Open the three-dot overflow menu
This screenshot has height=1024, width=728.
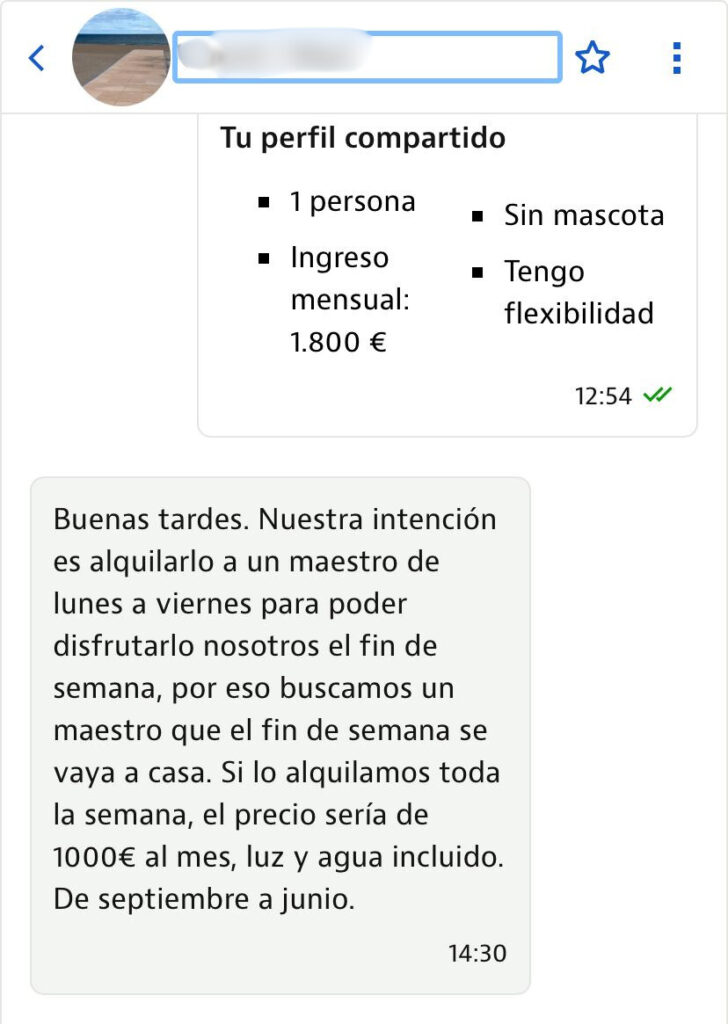(677, 58)
